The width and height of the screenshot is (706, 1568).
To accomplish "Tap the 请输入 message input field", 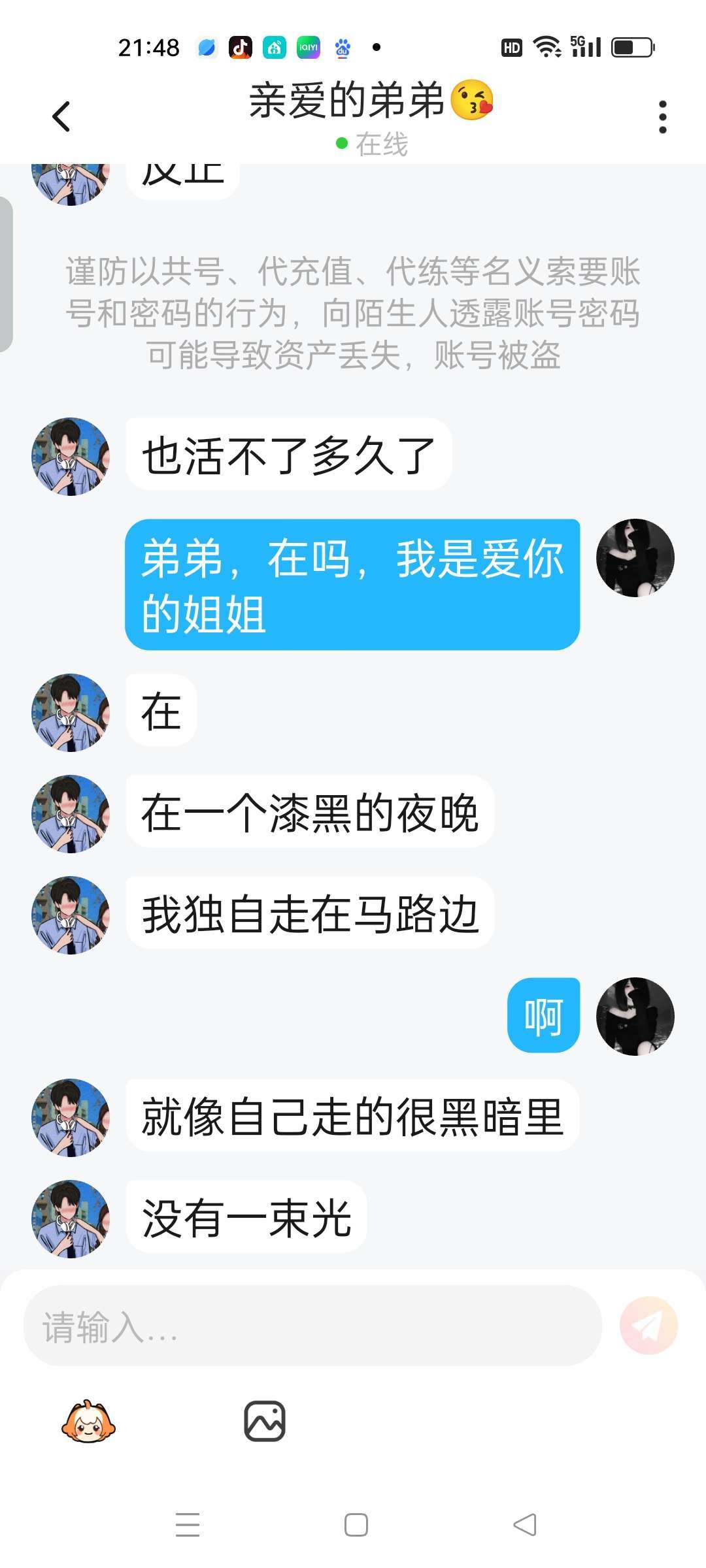I will click(x=312, y=1326).
